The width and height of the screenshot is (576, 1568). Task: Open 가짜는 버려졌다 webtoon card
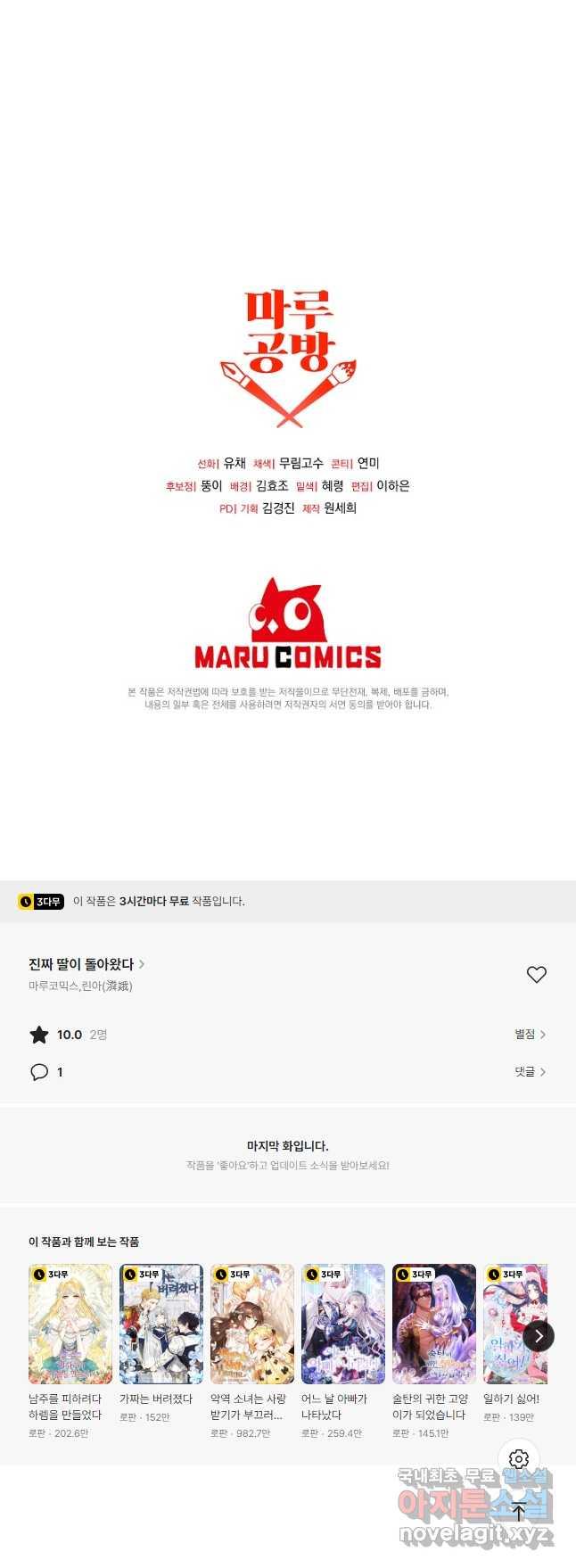tap(161, 1325)
